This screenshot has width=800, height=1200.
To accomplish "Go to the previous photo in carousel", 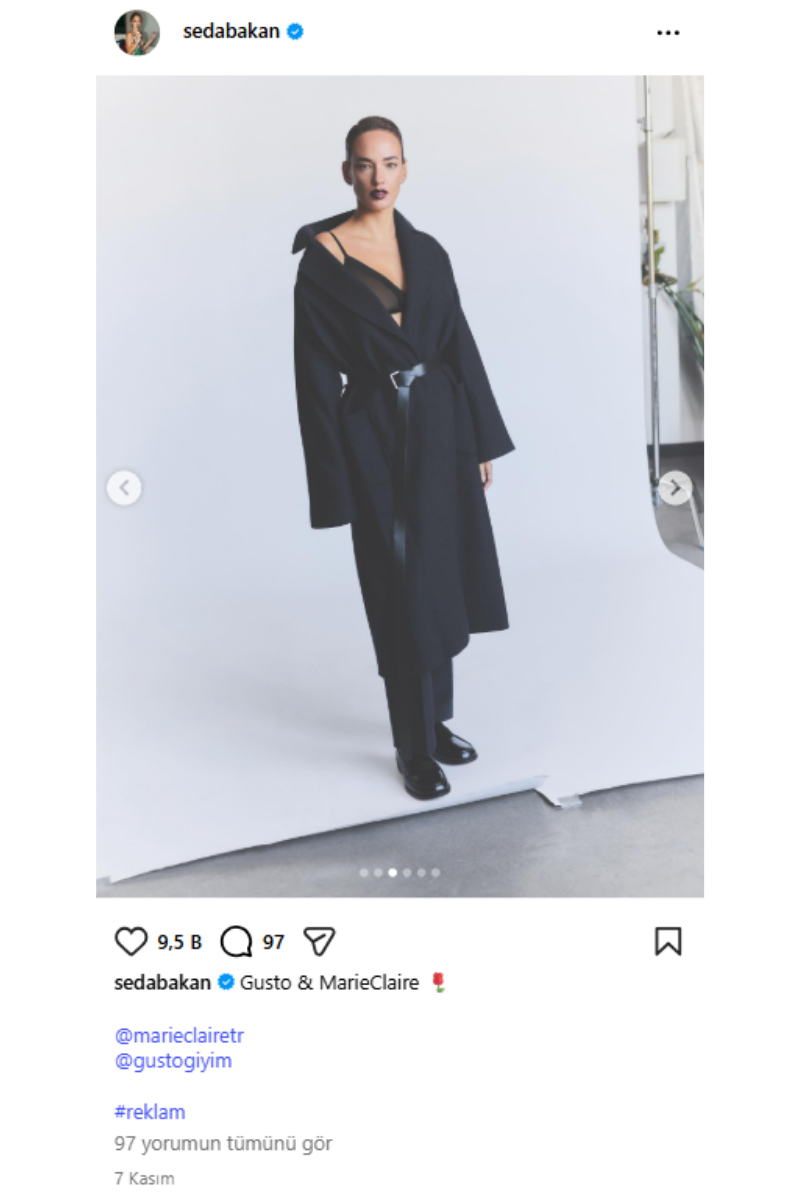I will 124,488.
